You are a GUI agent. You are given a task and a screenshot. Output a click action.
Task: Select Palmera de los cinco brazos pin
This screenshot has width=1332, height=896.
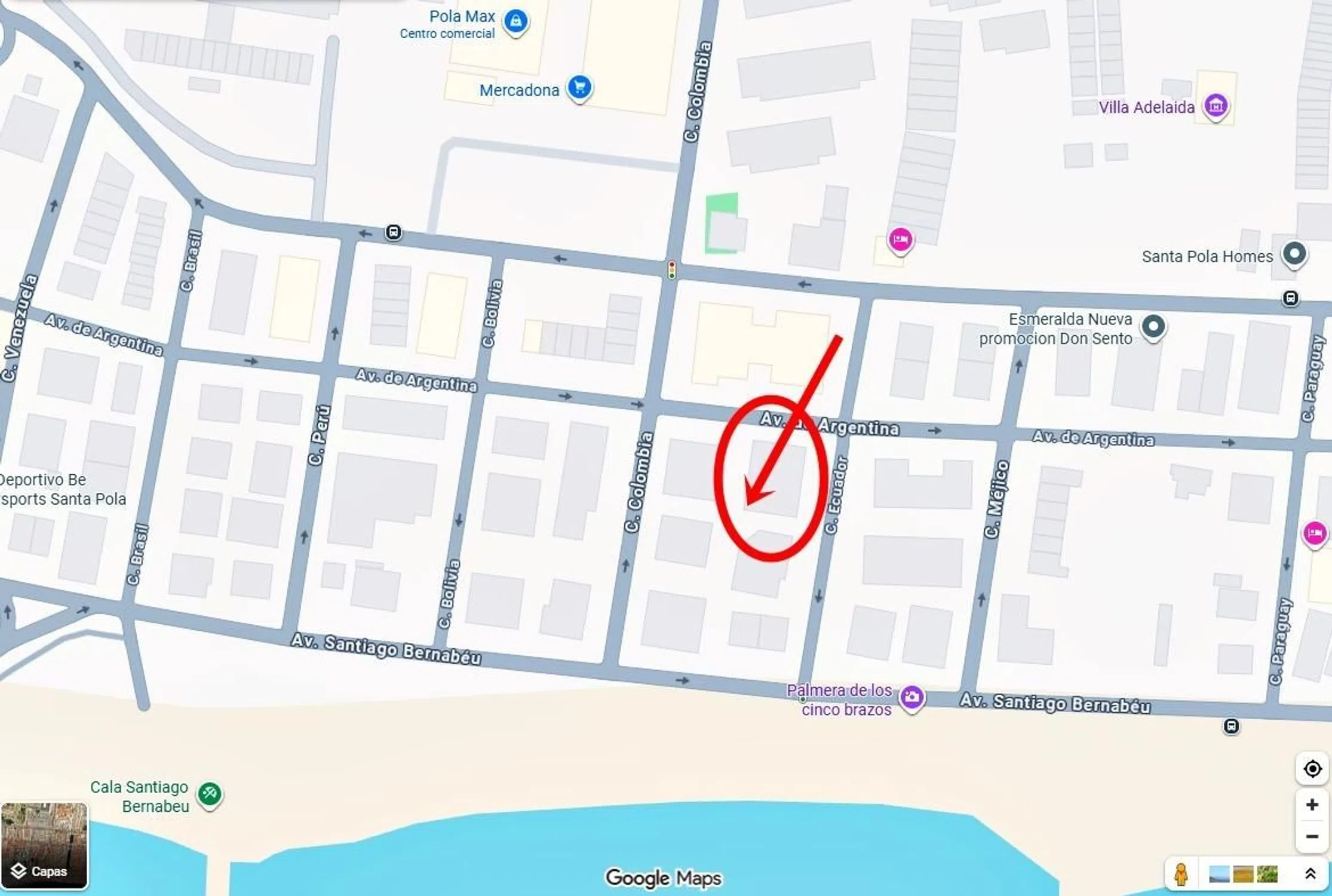[x=911, y=697]
